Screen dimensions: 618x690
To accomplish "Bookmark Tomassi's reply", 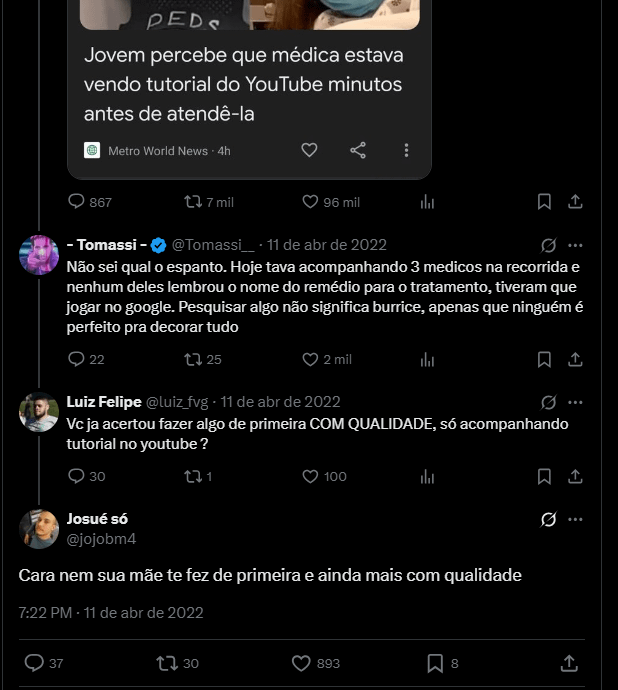I will (x=544, y=359).
